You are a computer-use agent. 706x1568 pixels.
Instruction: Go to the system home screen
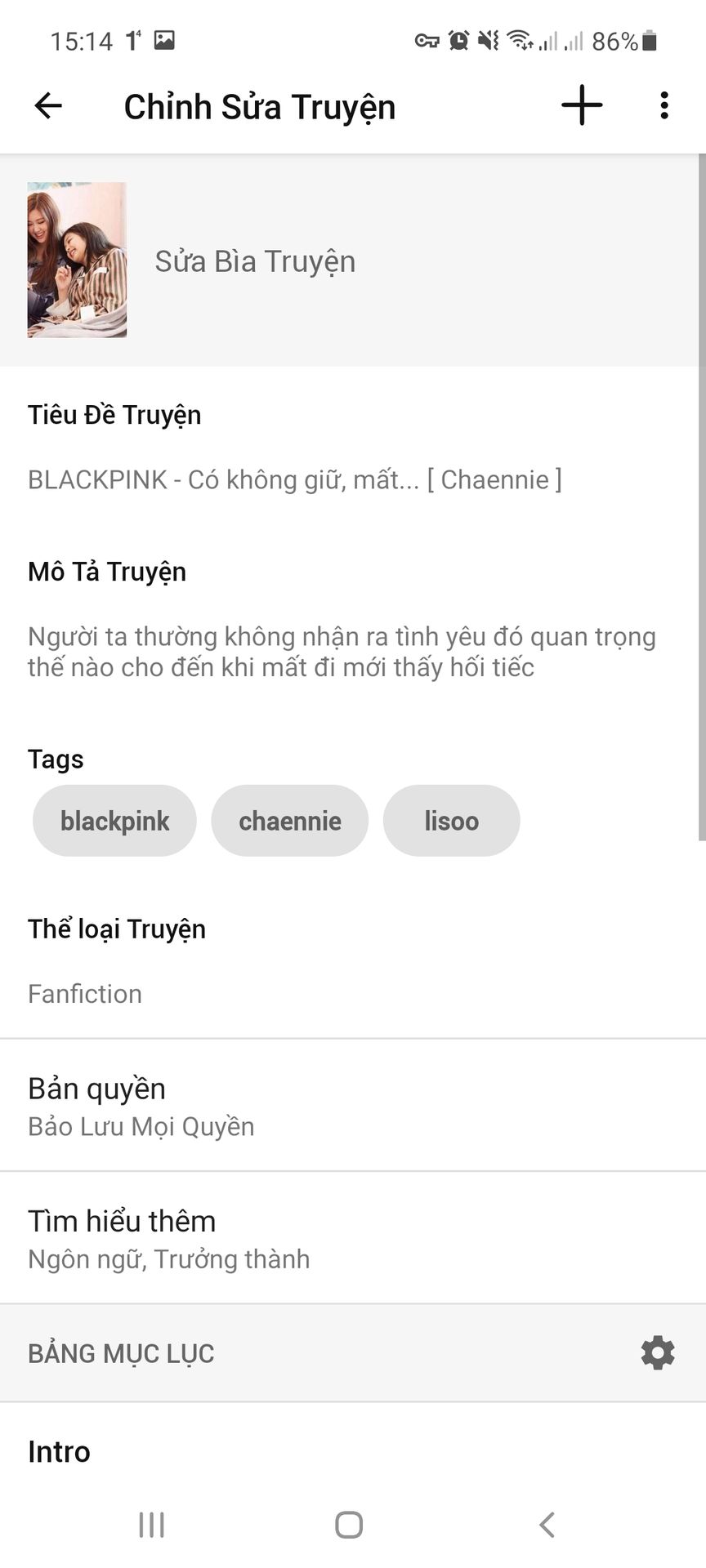tap(349, 1525)
